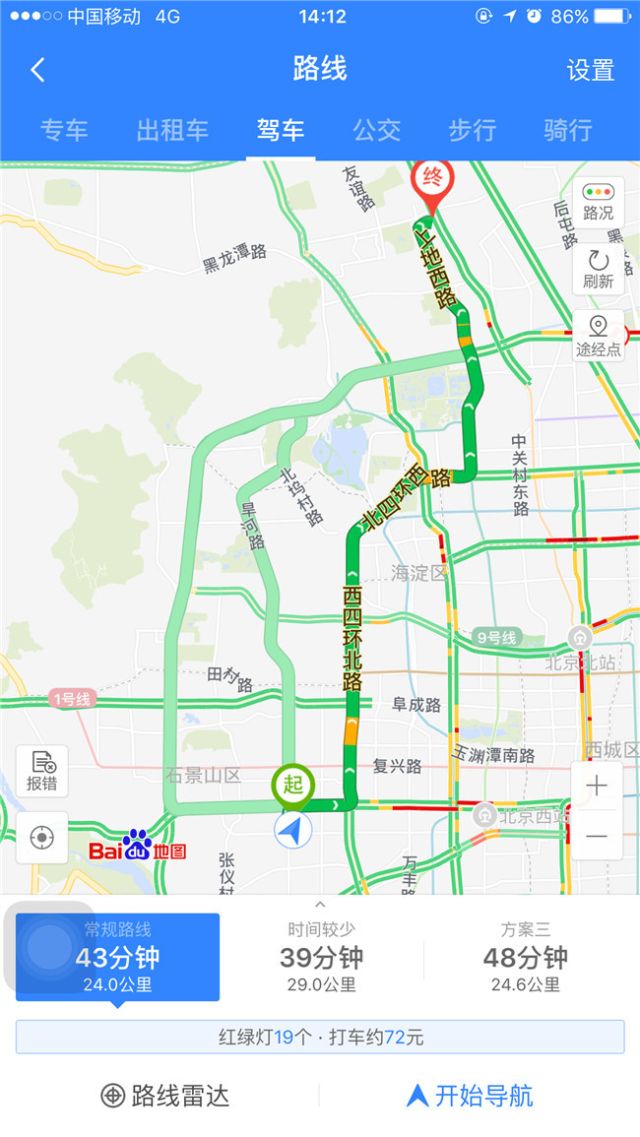Switch to the 骑行 tab

pos(568,130)
